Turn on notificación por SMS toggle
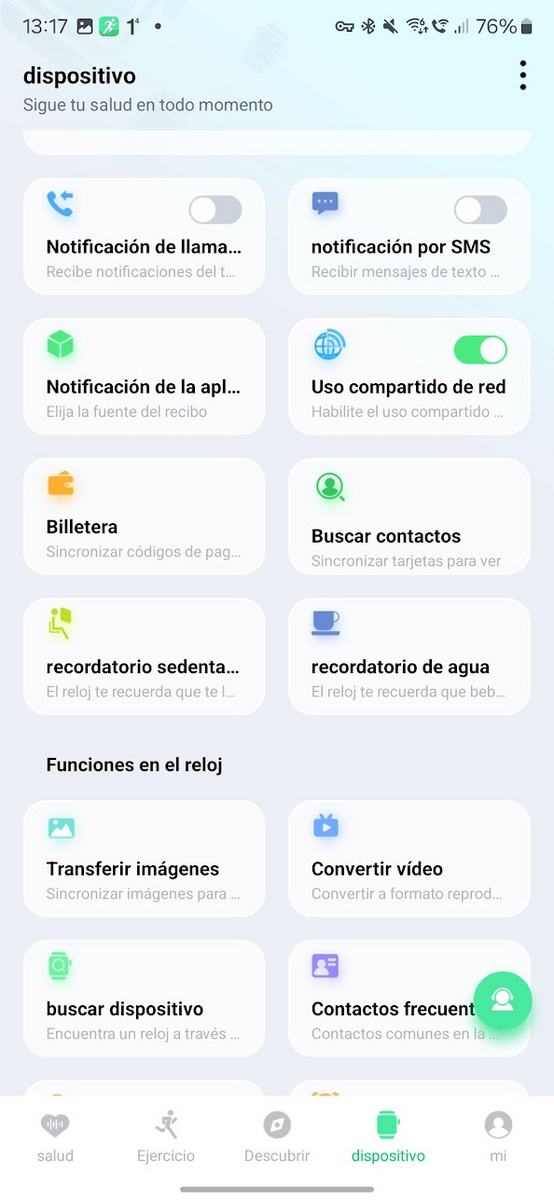The image size is (554, 1200). (x=480, y=209)
